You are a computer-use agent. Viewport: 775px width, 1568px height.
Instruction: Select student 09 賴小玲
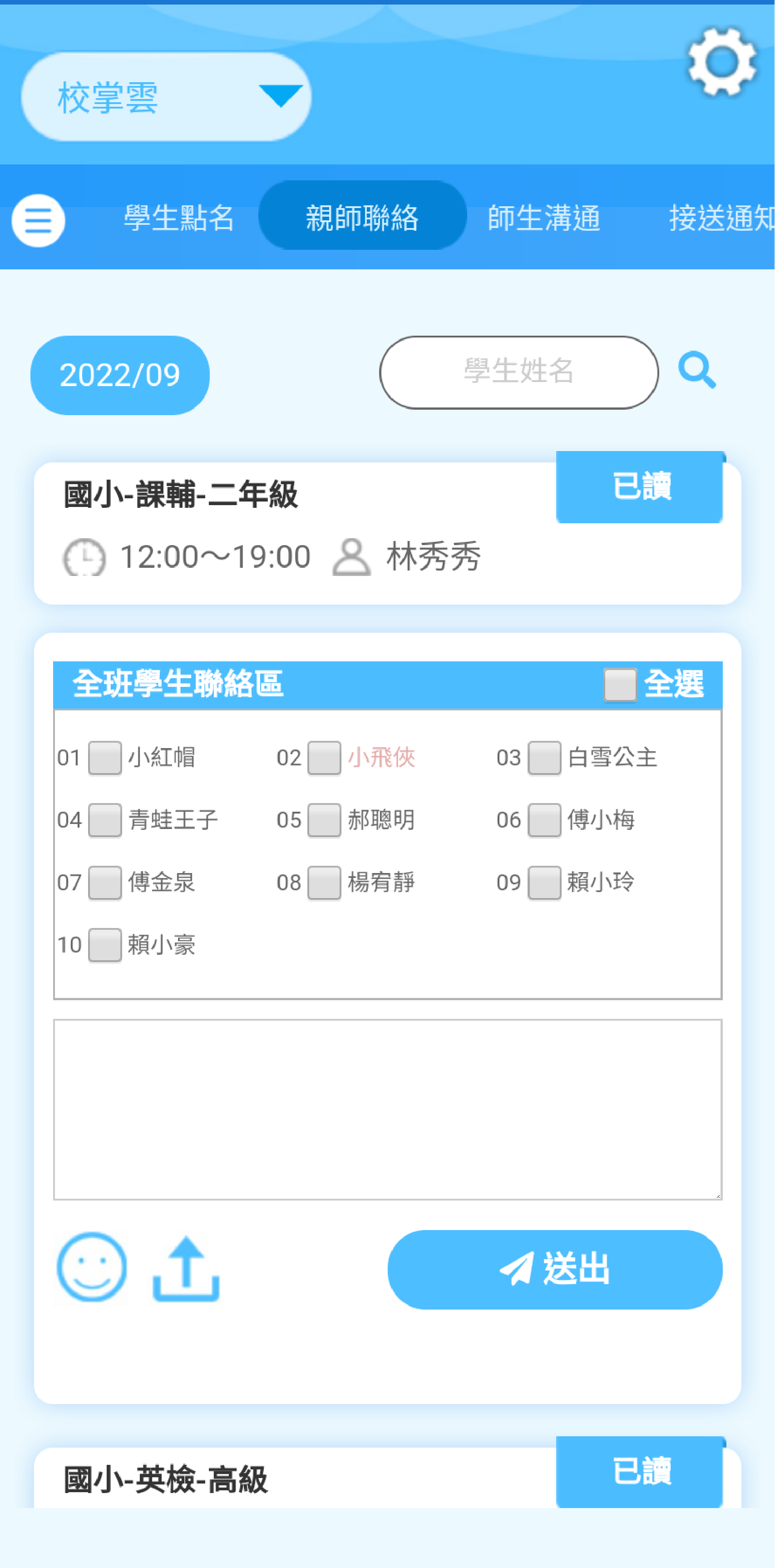pyautogui.click(x=544, y=883)
